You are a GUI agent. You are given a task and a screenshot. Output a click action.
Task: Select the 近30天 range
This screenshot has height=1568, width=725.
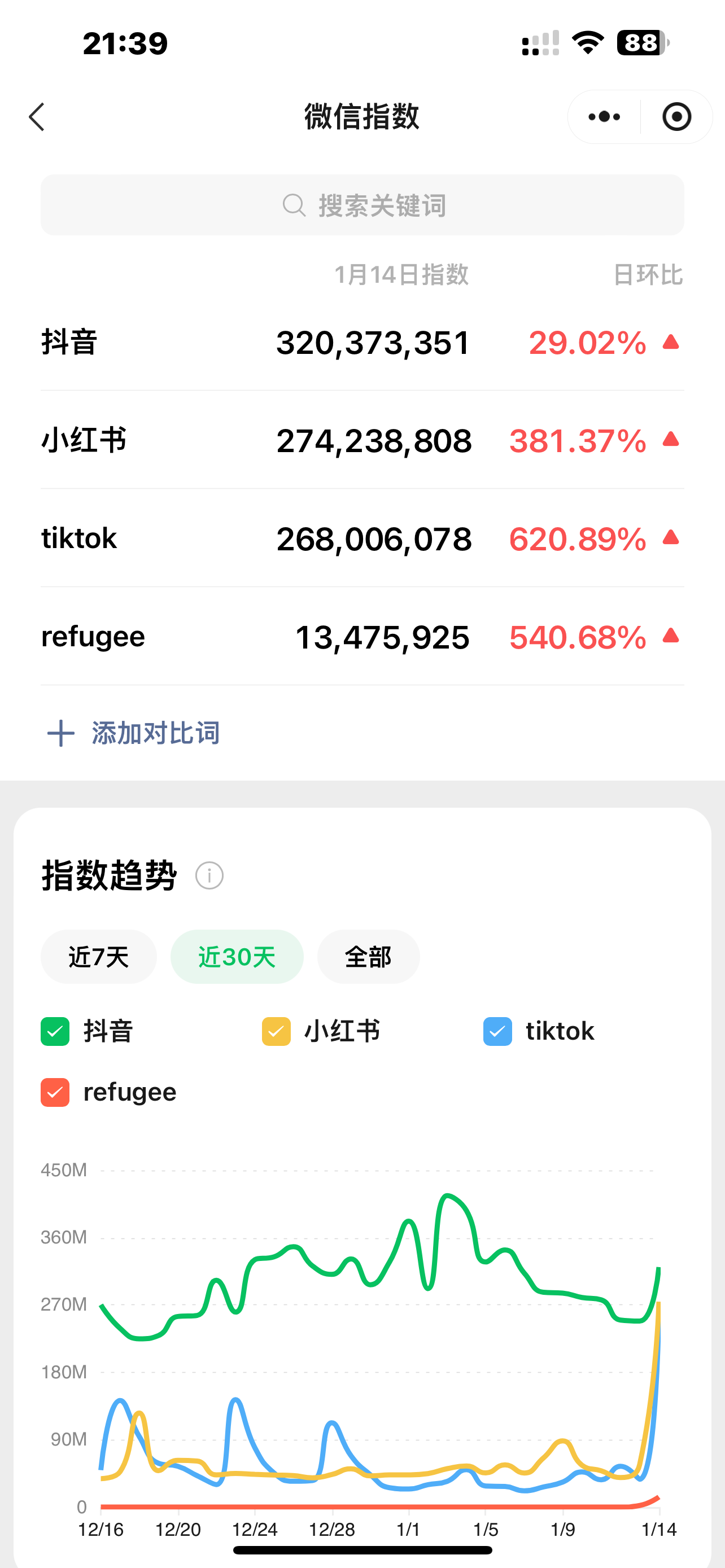(x=237, y=956)
